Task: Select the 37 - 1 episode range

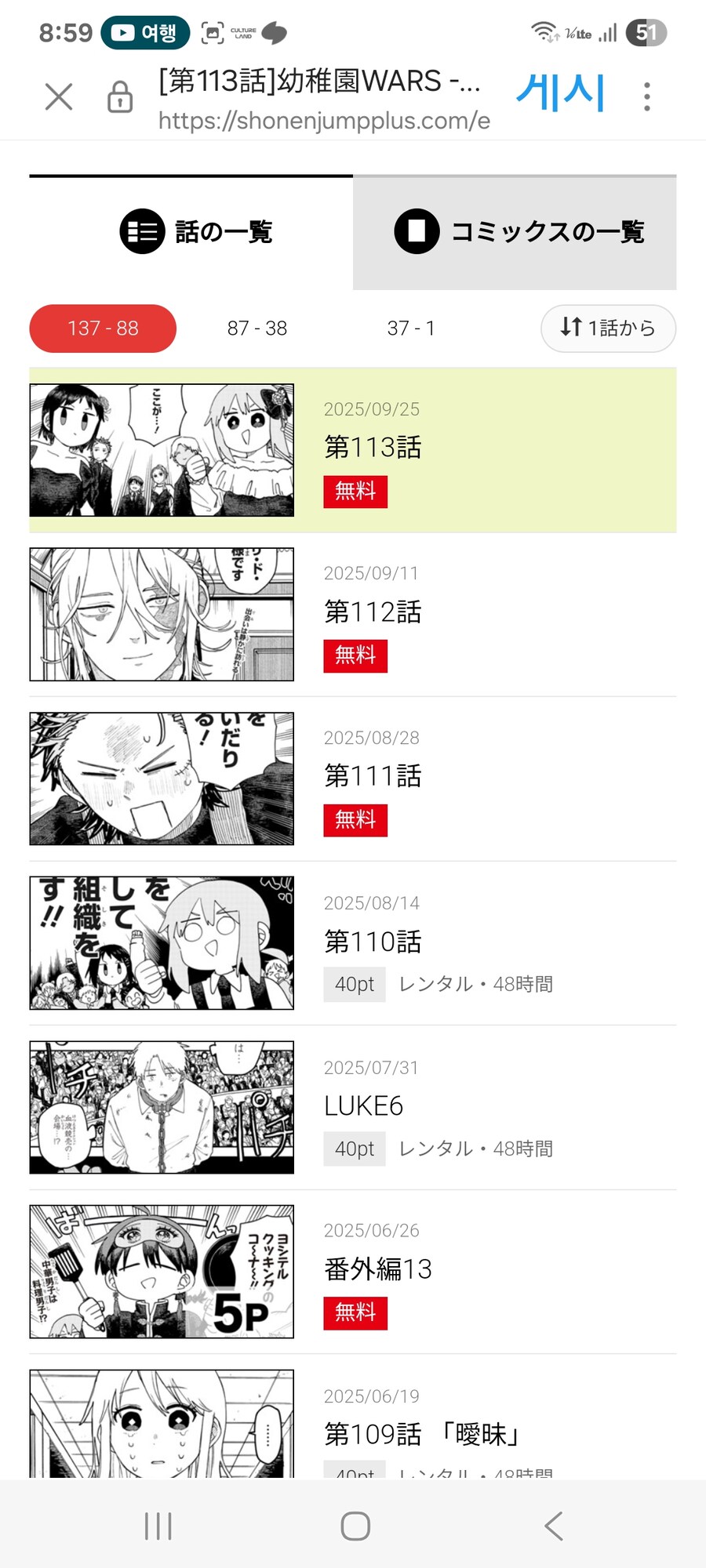Action: click(x=410, y=328)
